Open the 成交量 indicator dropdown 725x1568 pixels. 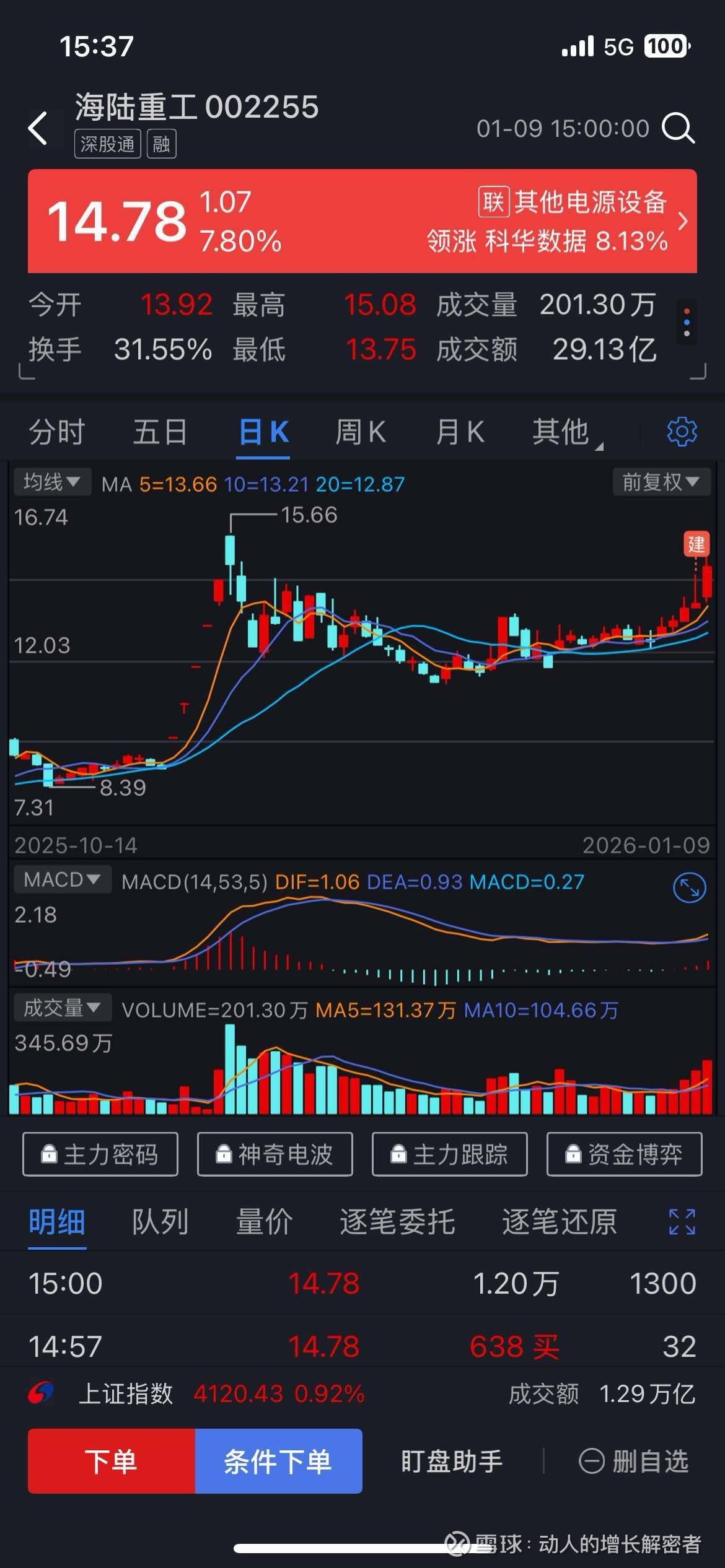pyautogui.click(x=62, y=1008)
